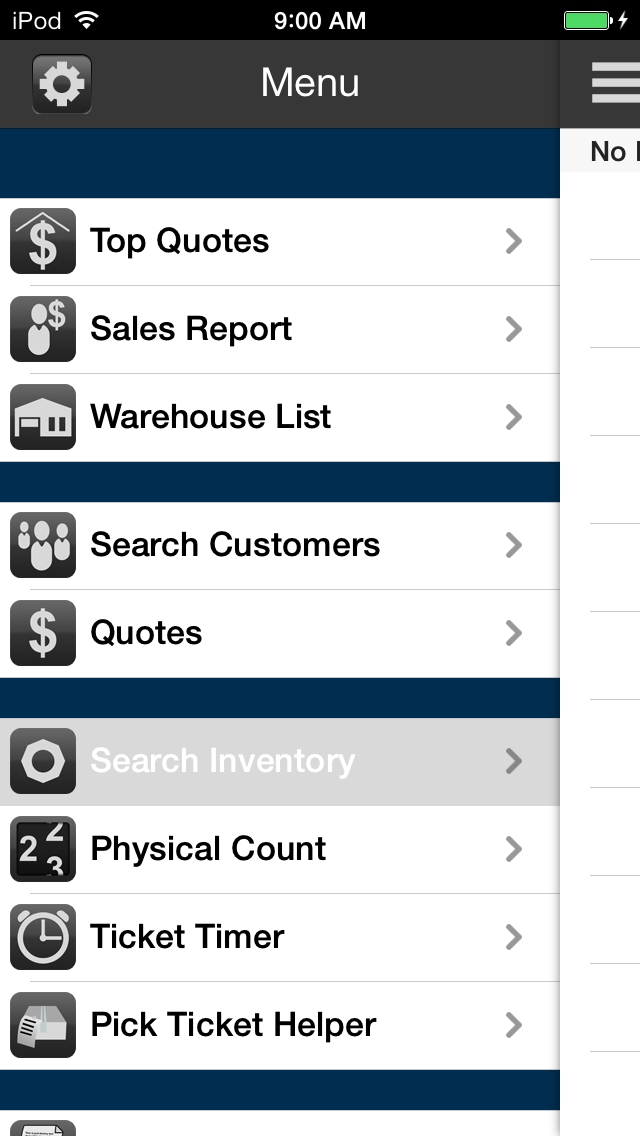View the Sales Report

coord(280,330)
